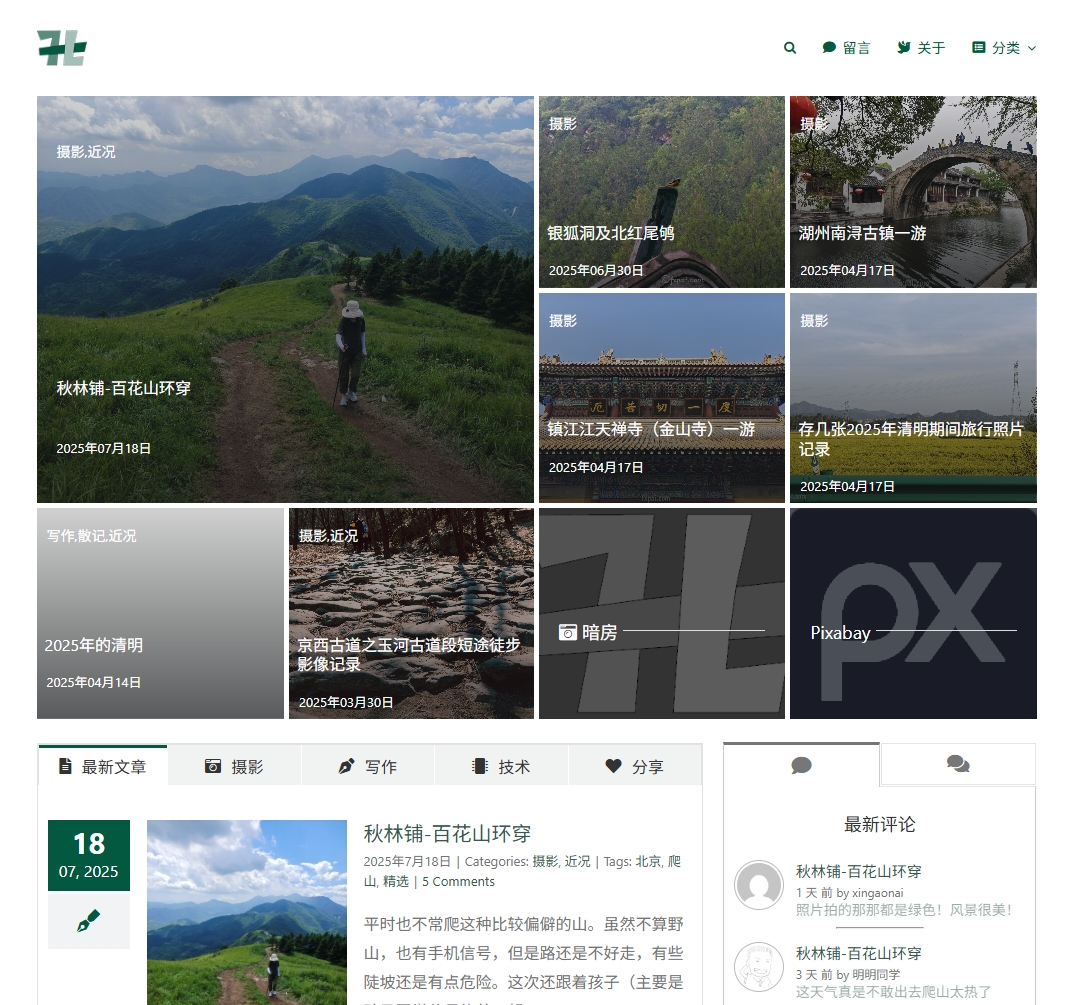Open the 京西古道之玉河古道段 hiking post
Viewport: 1078px width, 1005px height.
pyautogui.click(x=409, y=654)
